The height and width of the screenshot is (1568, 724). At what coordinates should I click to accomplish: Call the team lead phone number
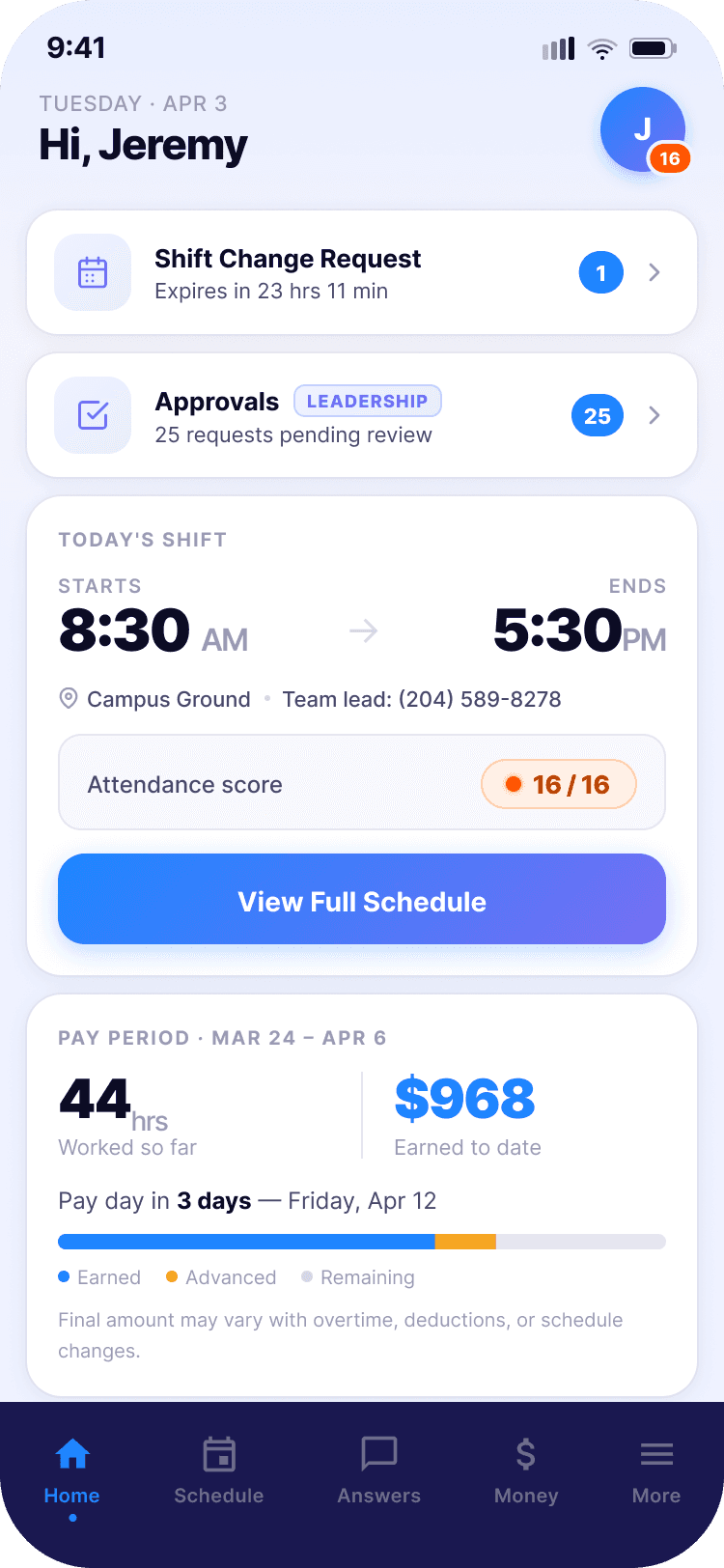480,699
